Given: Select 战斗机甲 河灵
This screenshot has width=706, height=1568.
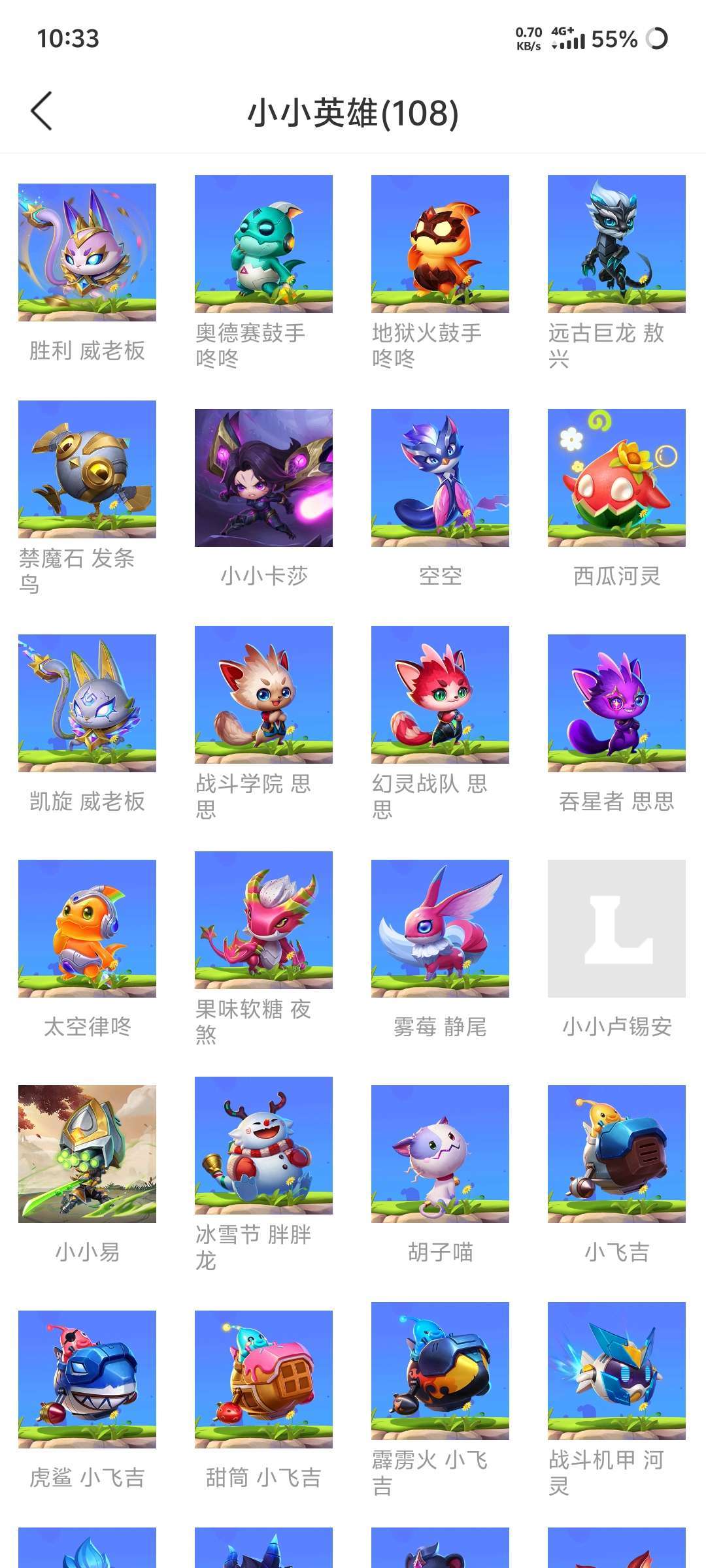Looking at the screenshot, I should click(616, 1371).
